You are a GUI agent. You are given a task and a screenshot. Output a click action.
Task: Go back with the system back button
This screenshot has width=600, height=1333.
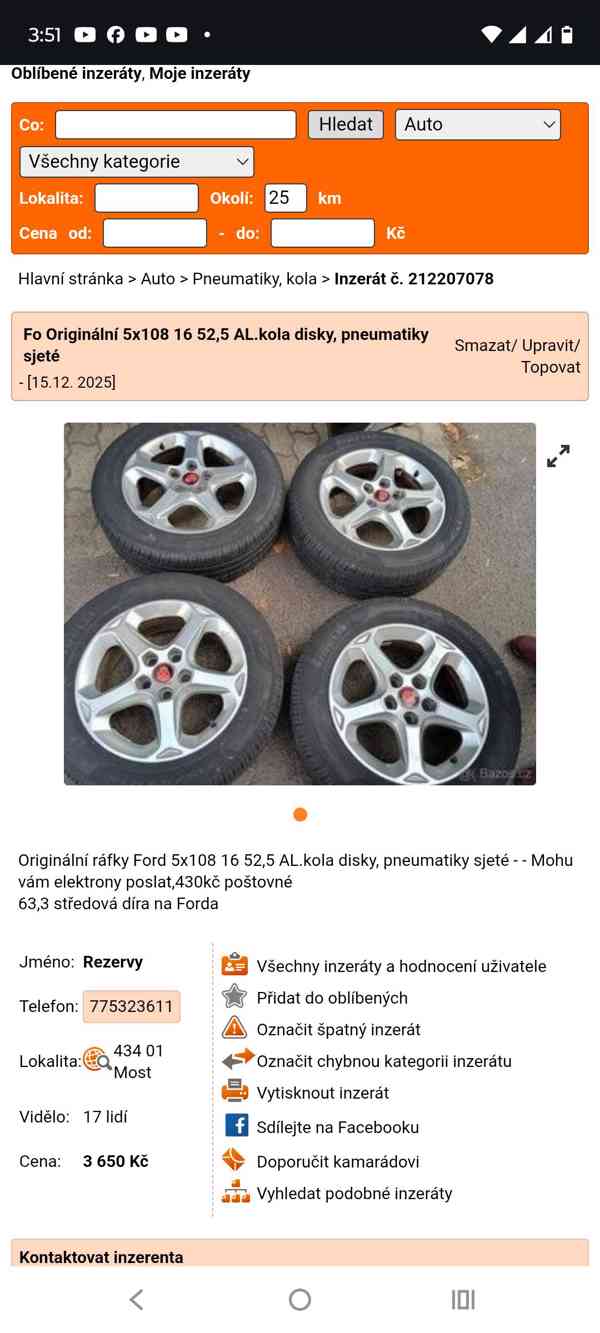[137, 1299]
